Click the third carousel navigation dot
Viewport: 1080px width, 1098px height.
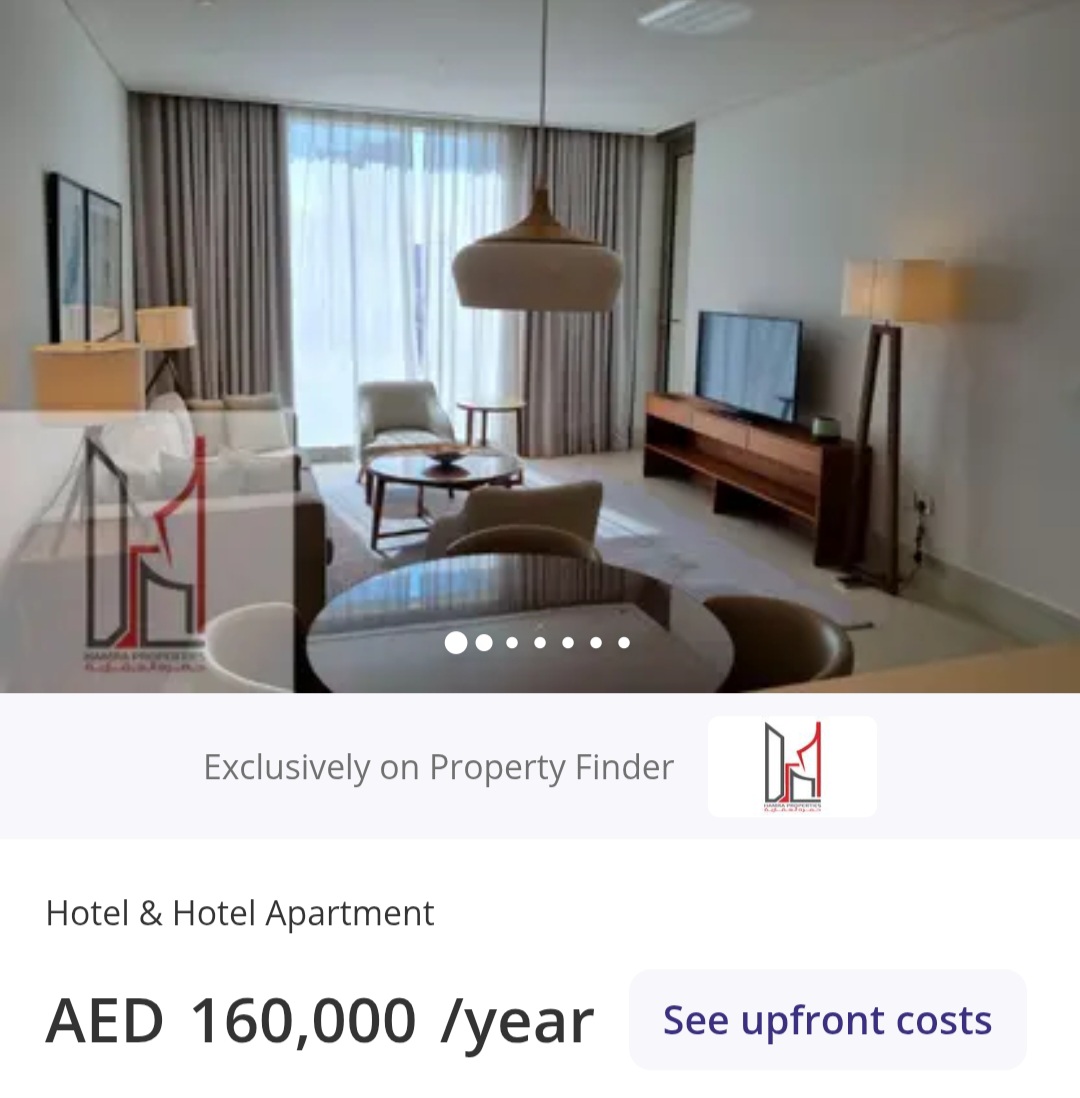tap(514, 645)
